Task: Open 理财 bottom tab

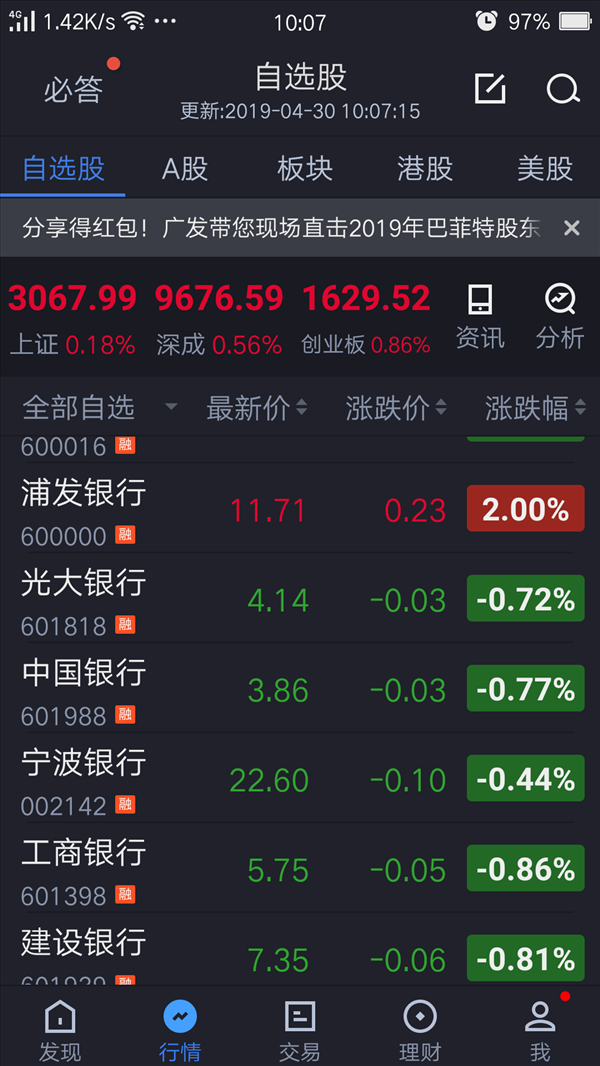Action: pyautogui.click(x=420, y=1031)
